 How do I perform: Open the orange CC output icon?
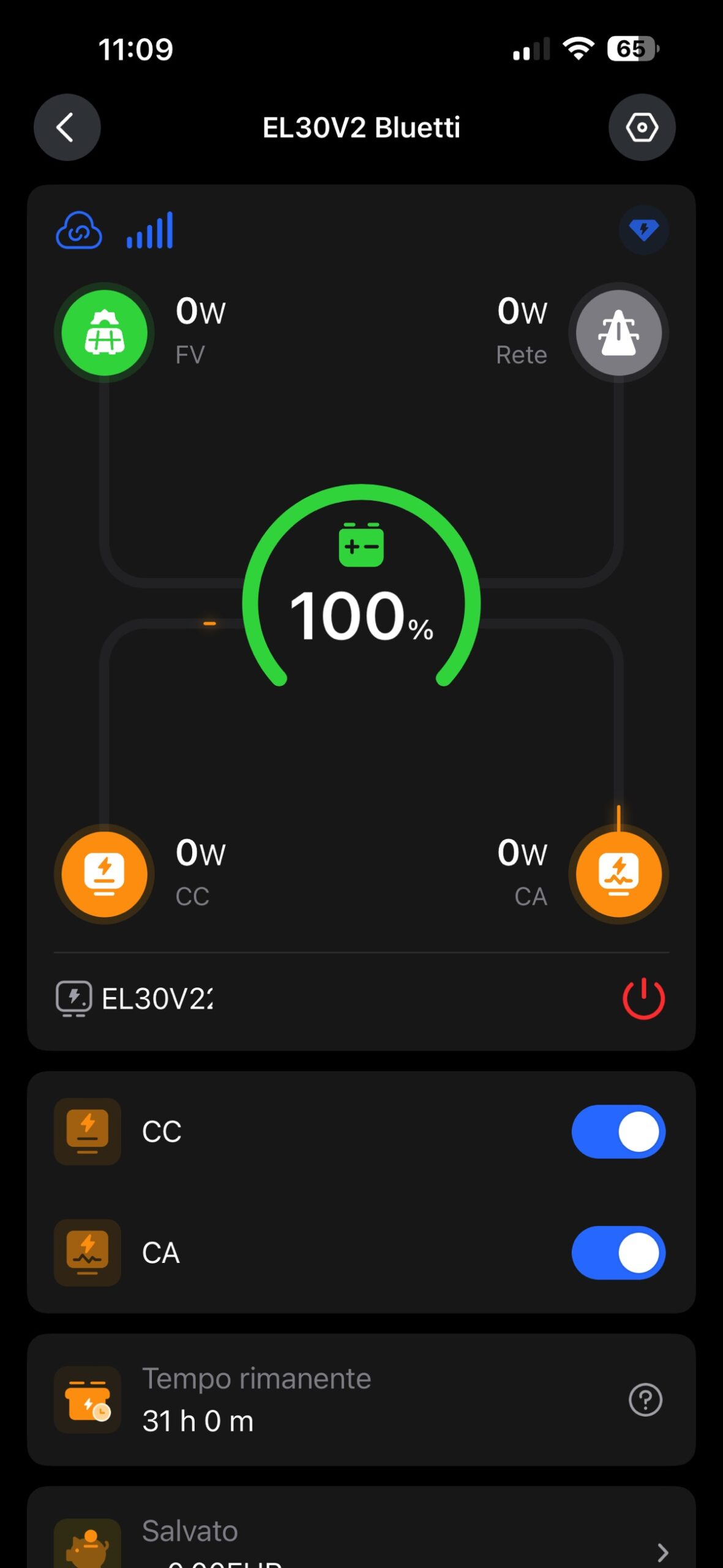point(105,873)
